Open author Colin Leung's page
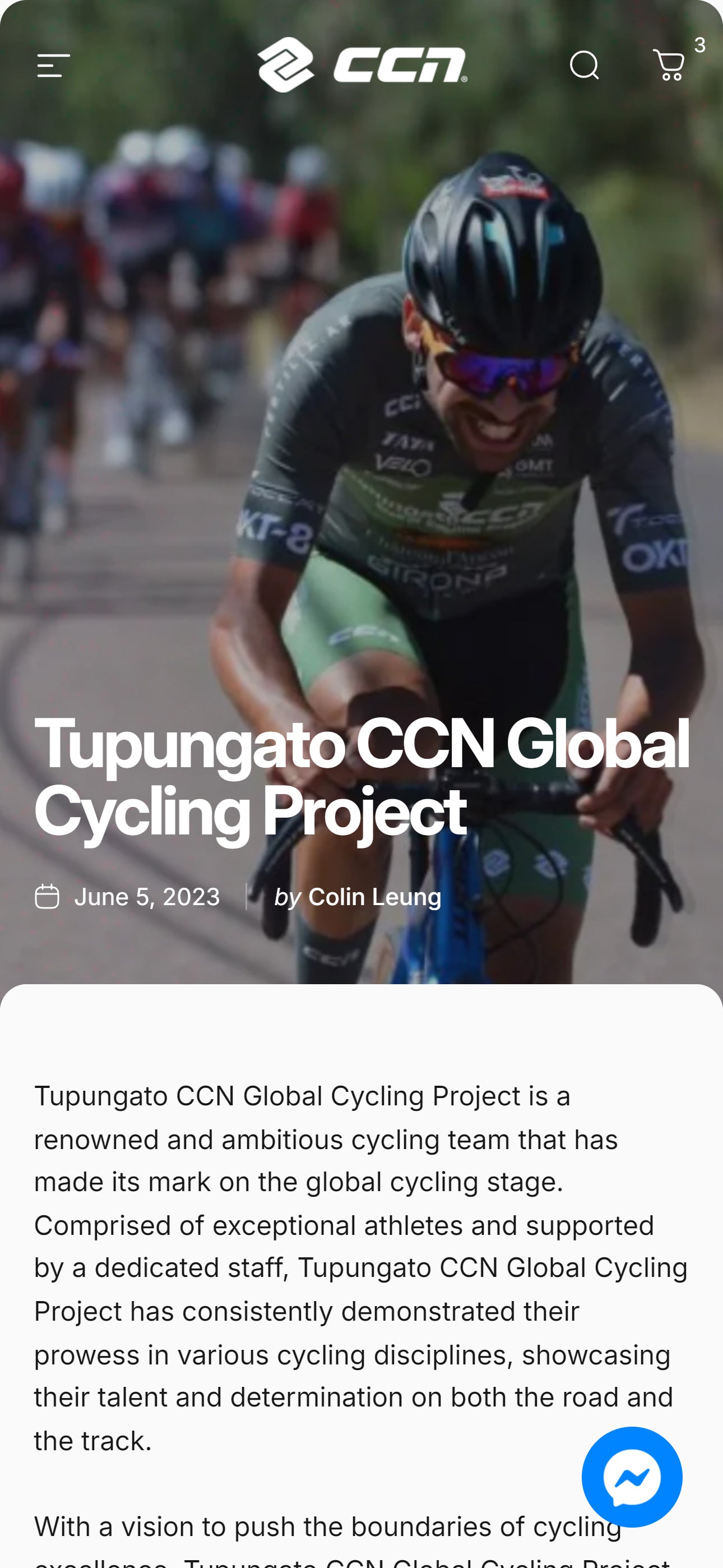The width and height of the screenshot is (723, 1568). pos(374,897)
